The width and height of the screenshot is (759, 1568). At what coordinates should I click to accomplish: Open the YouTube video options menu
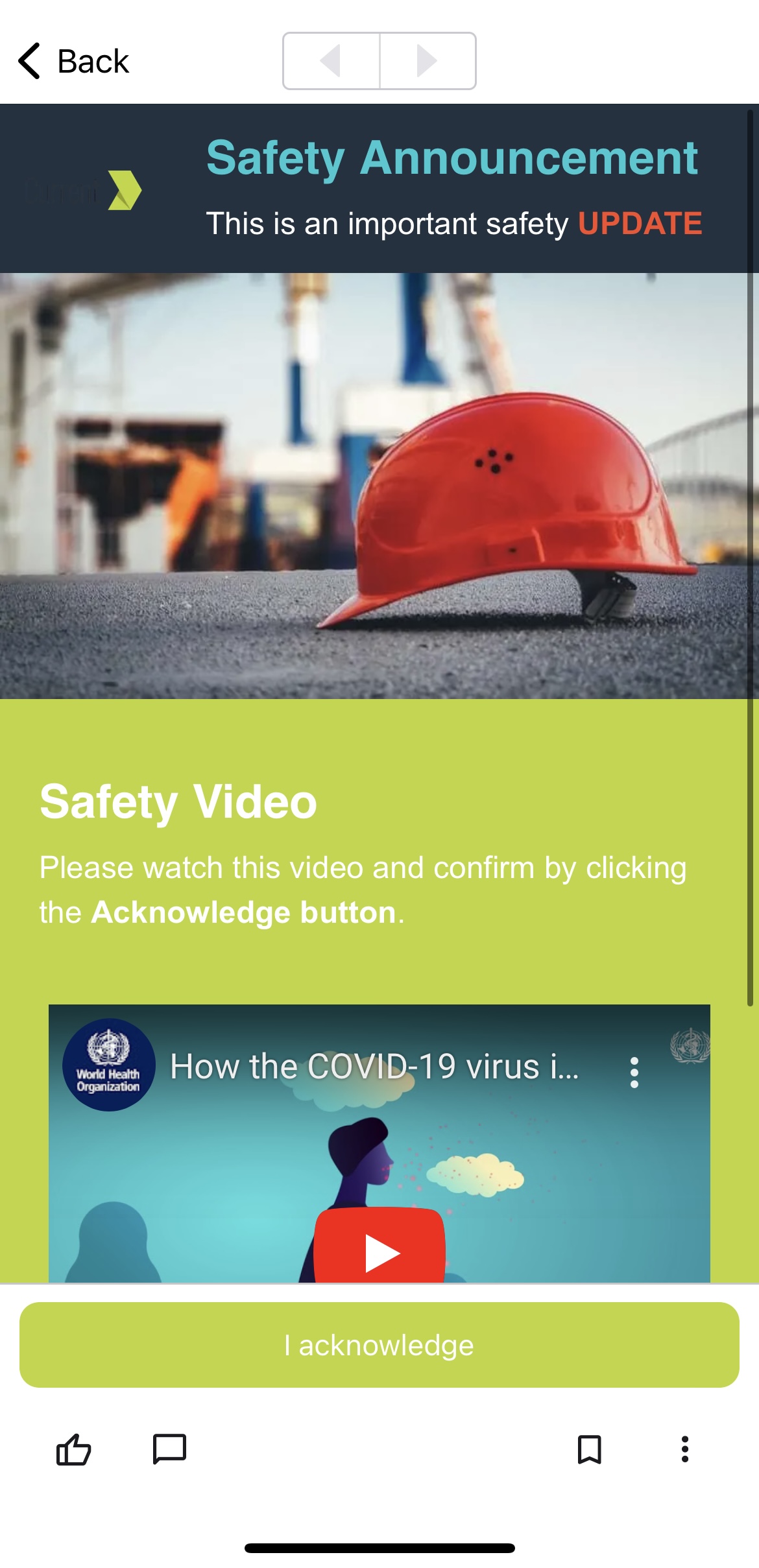click(x=634, y=1072)
